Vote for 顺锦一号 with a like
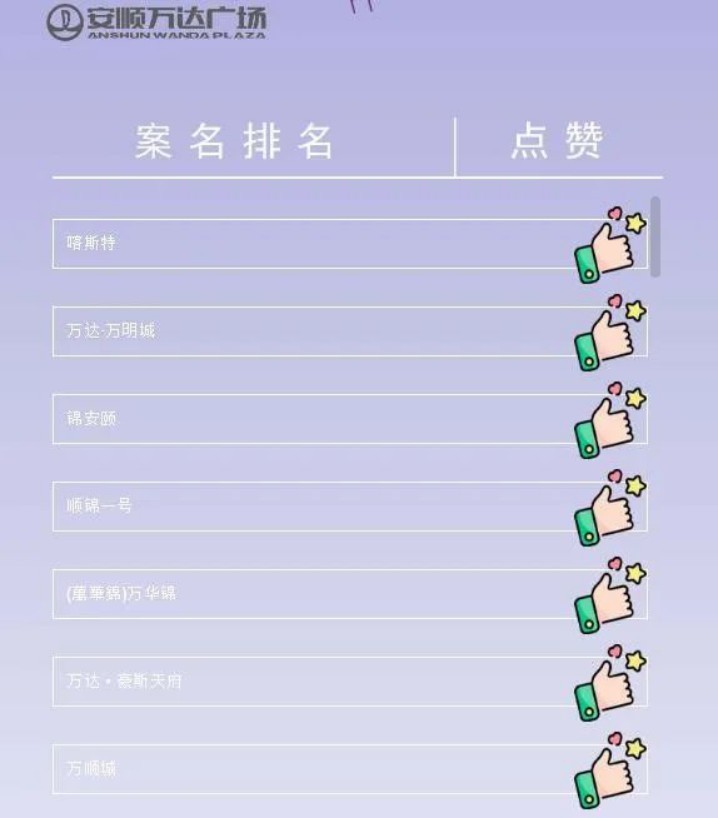 point(608,509)
